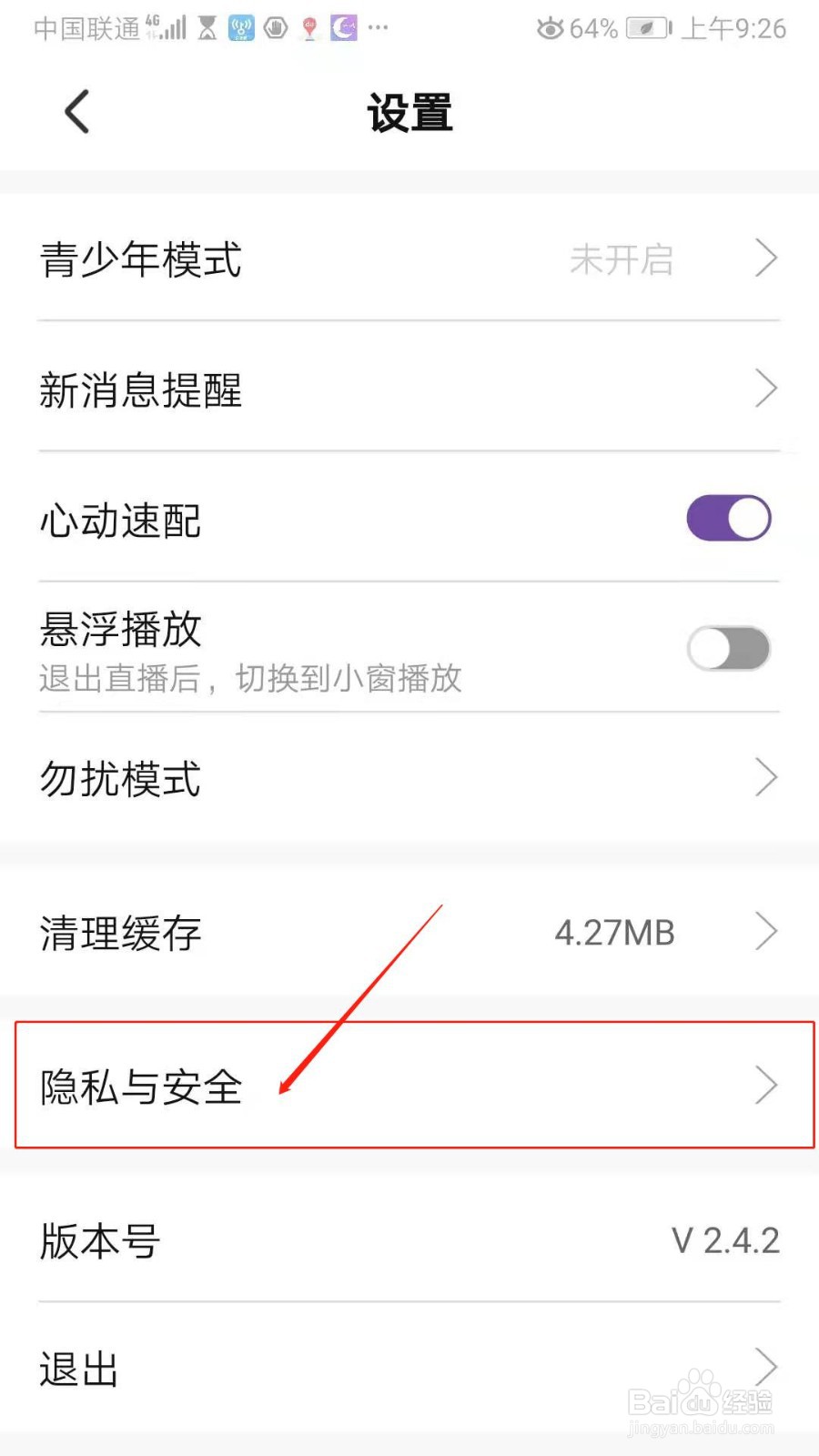The width and height of the screenshot is (819, 1456).
Task: Tap the Baidu map pin status icon
Action: (x=309, y=27)
